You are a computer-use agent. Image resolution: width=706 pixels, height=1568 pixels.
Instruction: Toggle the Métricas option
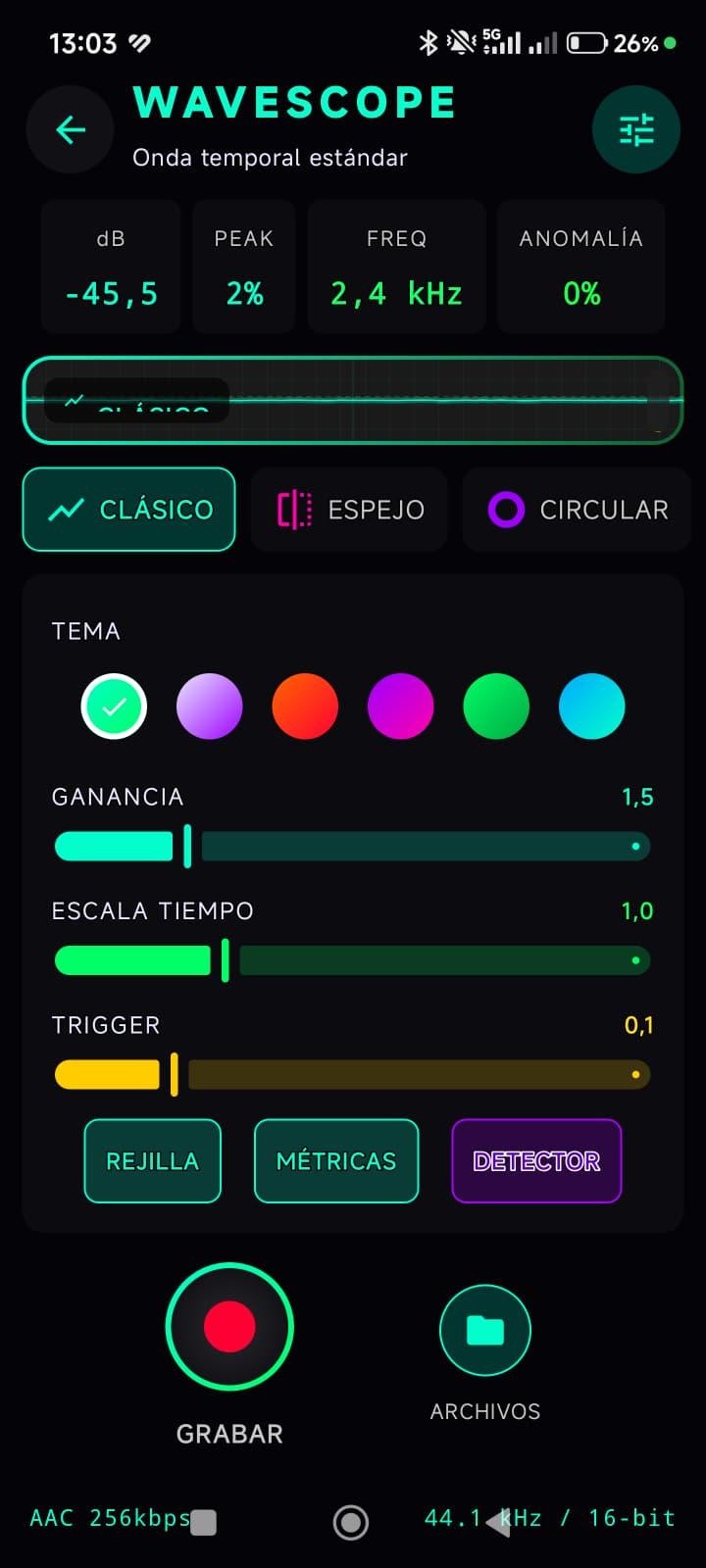(336, 1161)
